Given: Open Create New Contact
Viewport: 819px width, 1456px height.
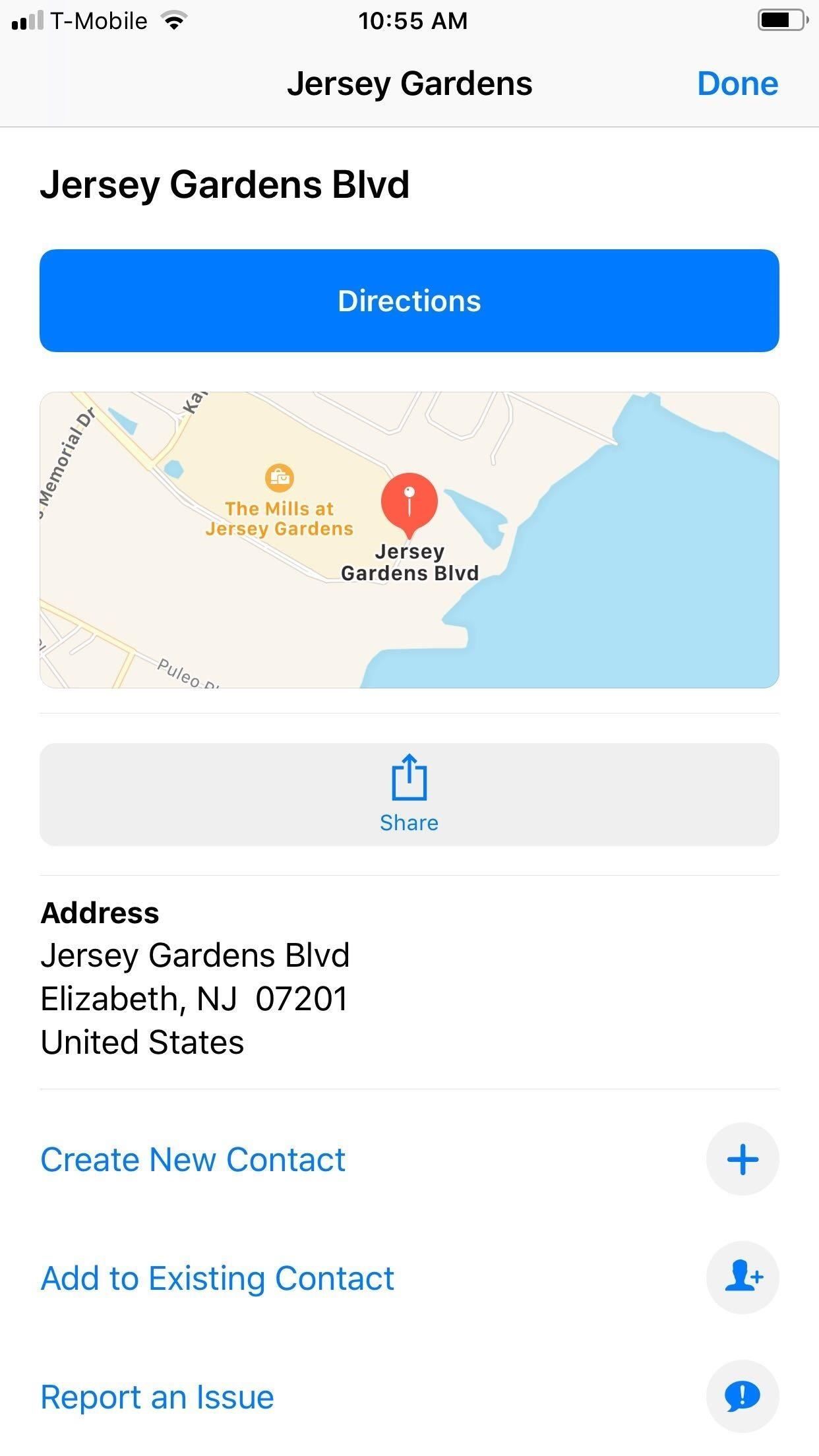Looking at the screenshot, I should coord(193,1159).
